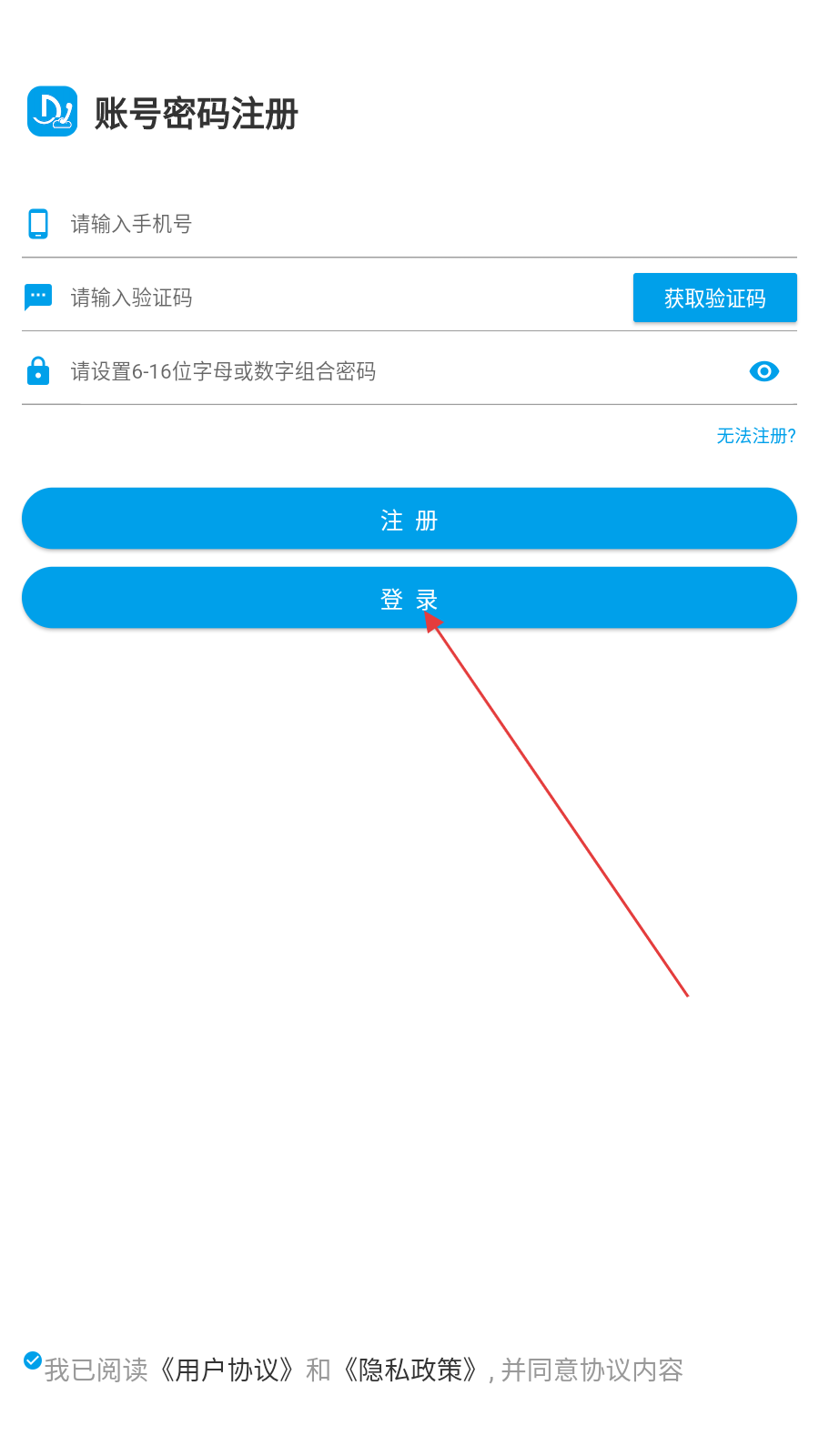Uncheck the agreement checkbox

pos(33,1360)
